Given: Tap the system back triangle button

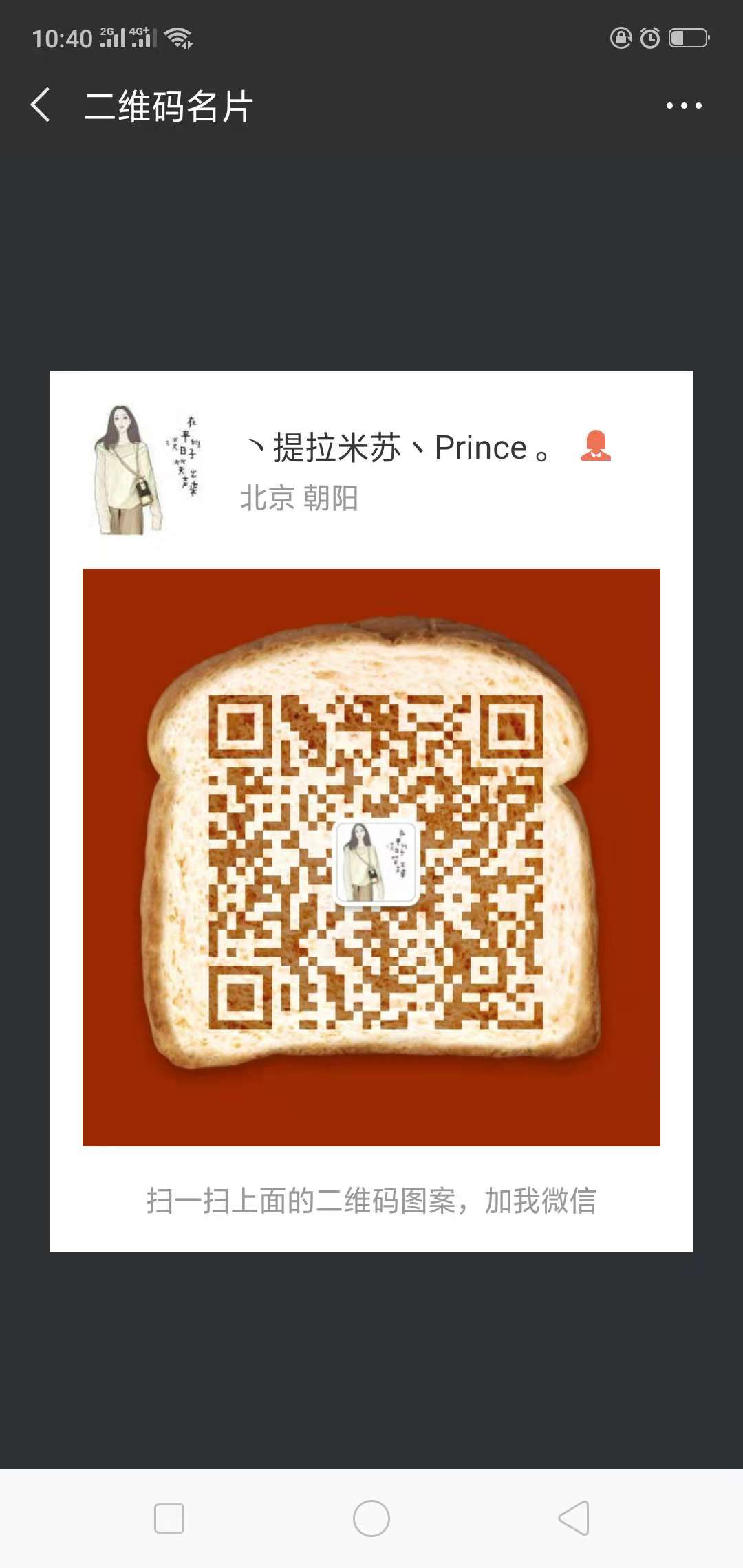Looking at the screenshot, I should tap(574, 1518).
